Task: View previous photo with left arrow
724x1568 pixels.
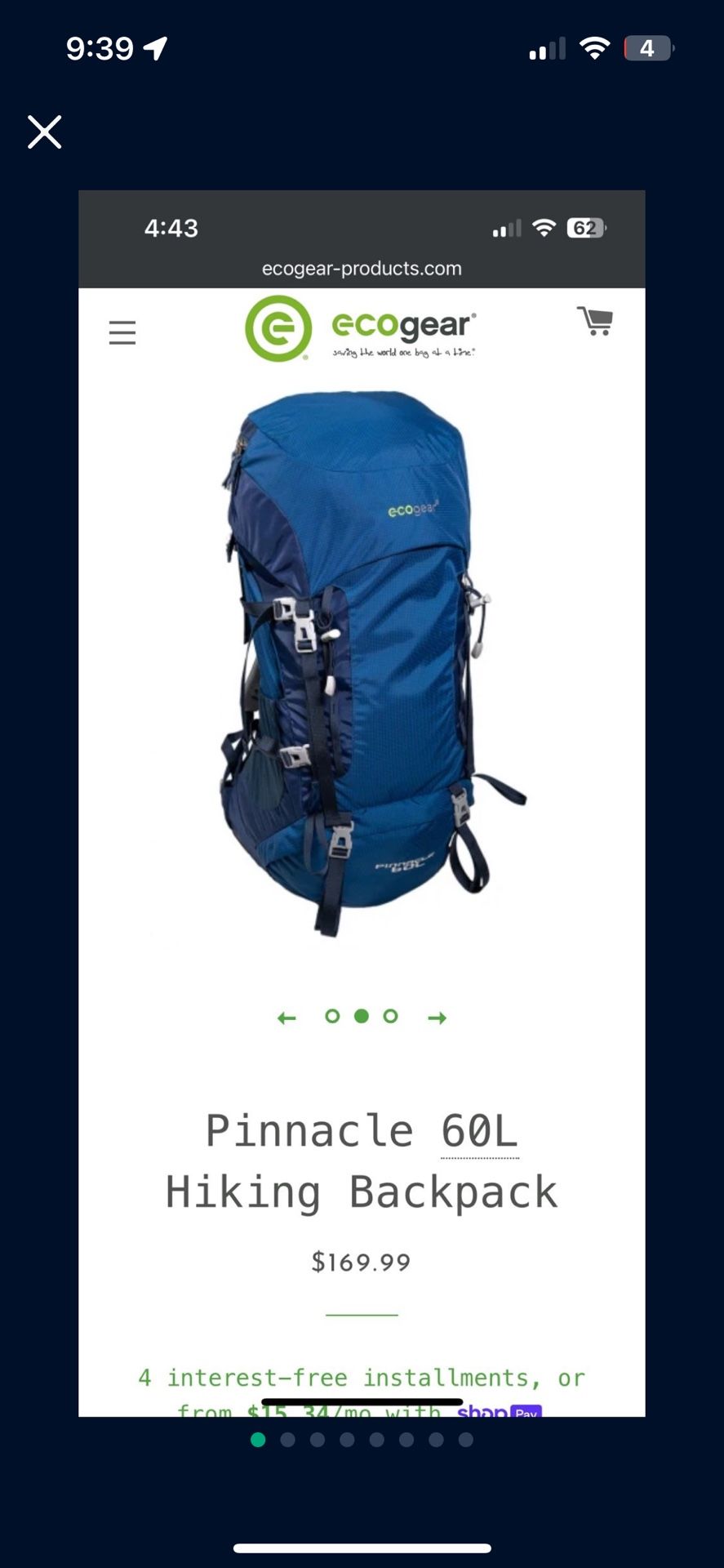Action: 286,1018
